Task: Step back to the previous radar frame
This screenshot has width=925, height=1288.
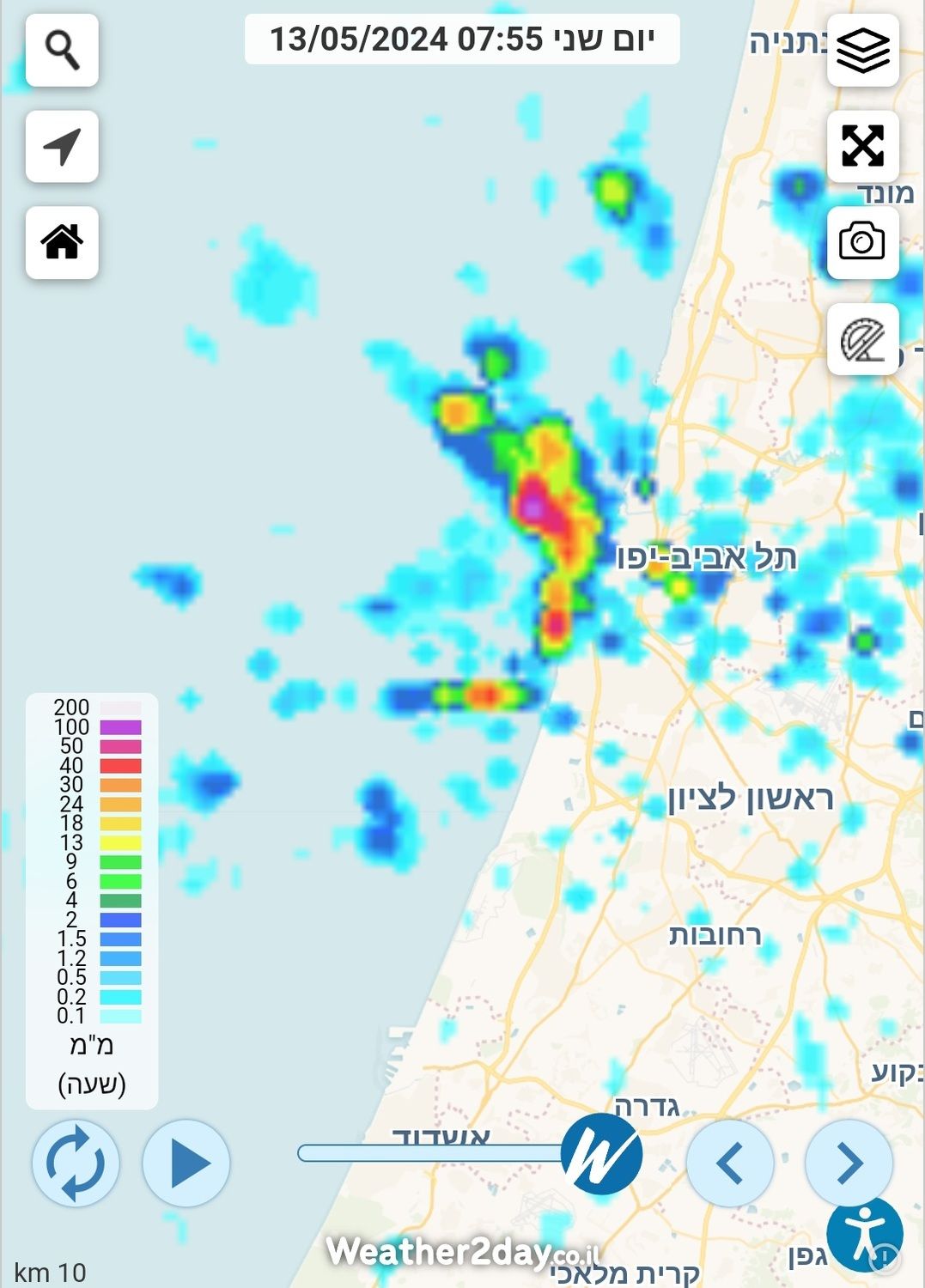Action: click(730, 1163)
